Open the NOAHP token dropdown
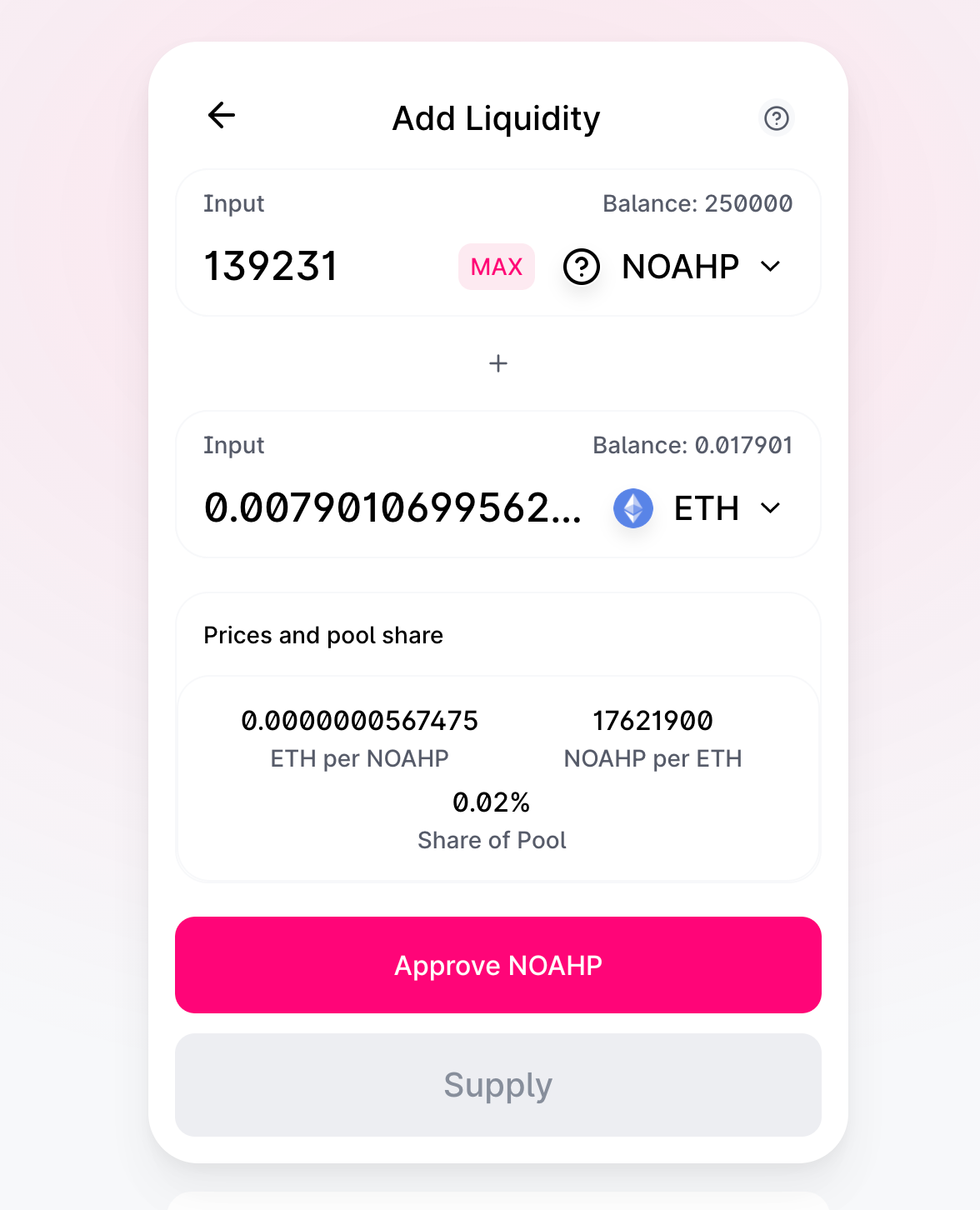This screenshot has width=980, height=1210. tap(675, 267)
